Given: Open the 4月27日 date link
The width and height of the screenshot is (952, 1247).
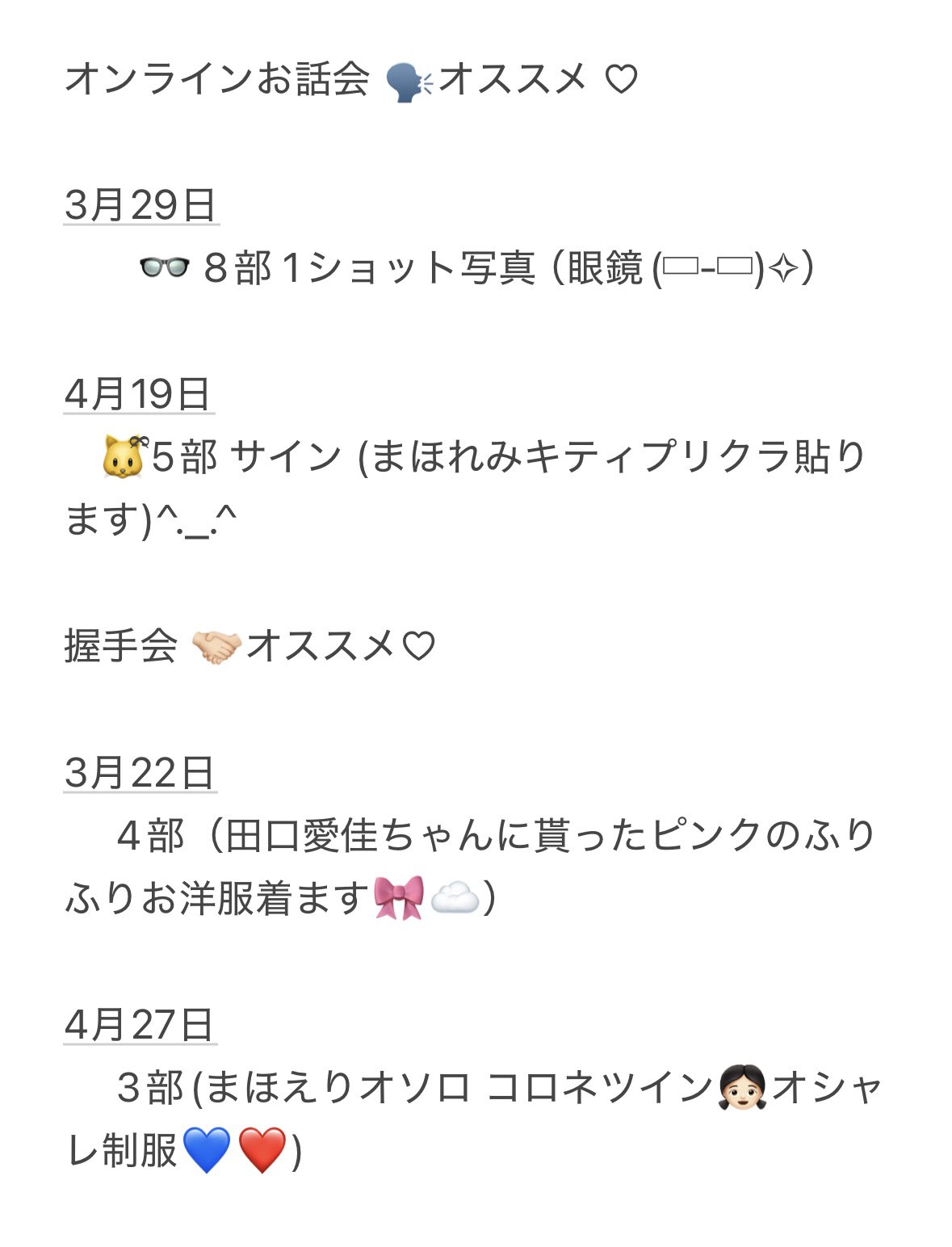Looking at the screenshot, I should tap(140, 1025).
